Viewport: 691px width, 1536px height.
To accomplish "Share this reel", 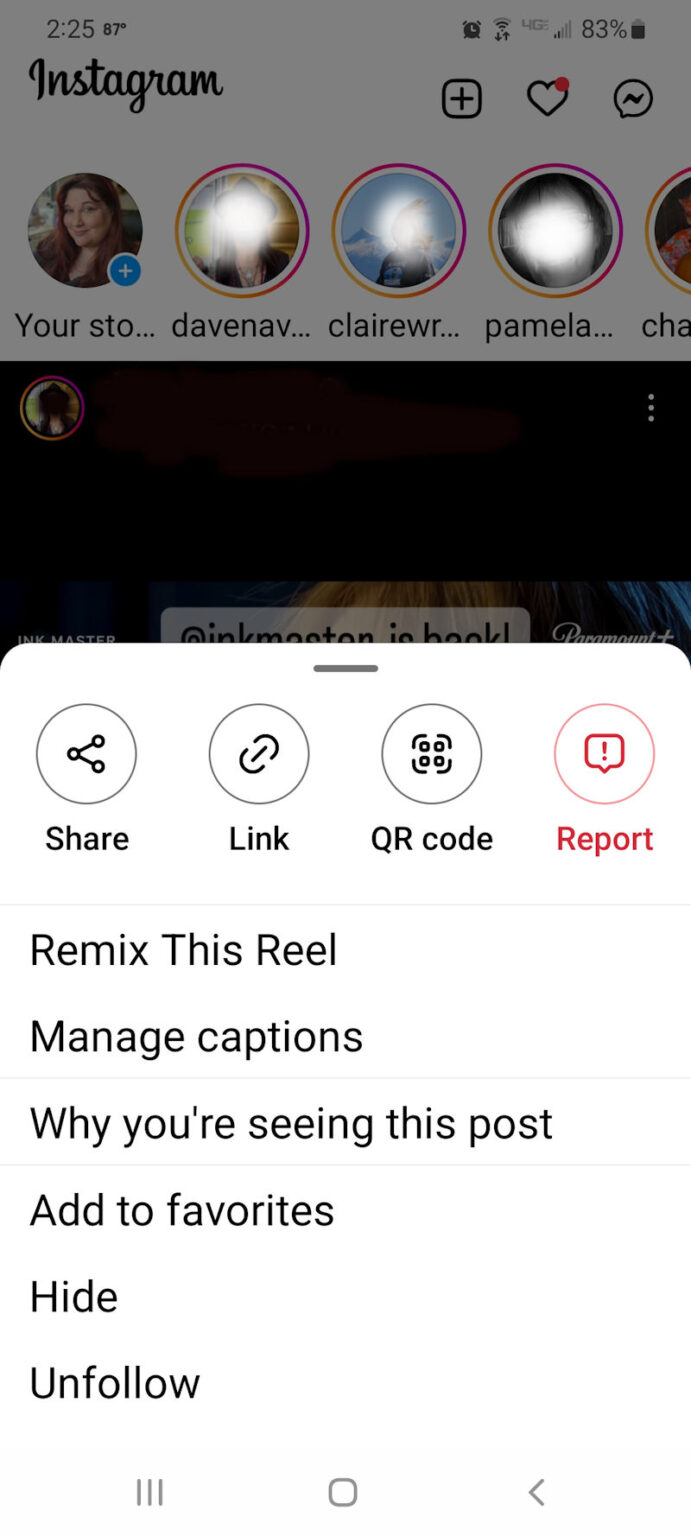I will [x=86, y=754].
